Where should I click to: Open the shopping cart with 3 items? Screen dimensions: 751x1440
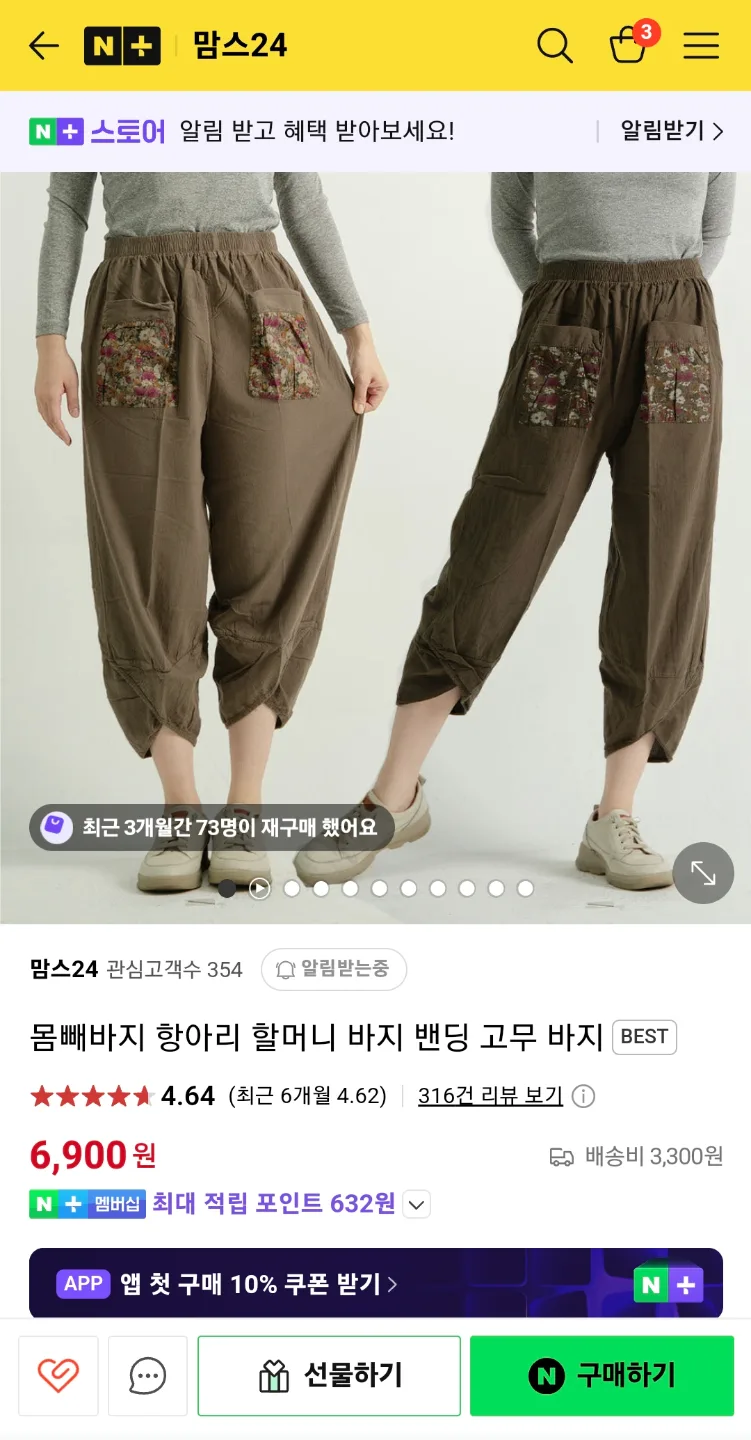[x=628, y=46]
